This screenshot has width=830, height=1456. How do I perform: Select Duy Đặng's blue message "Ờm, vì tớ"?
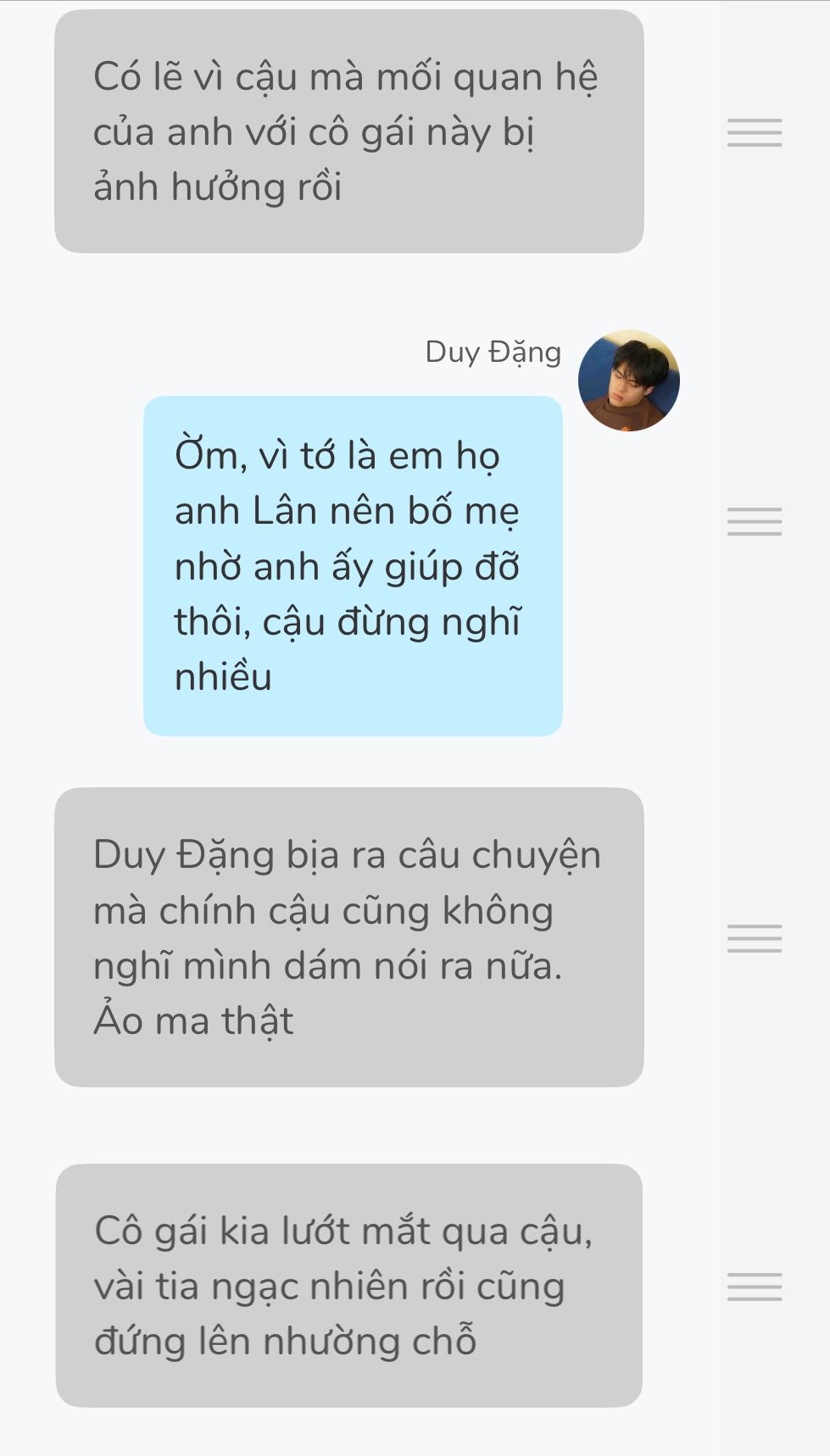(353, 565)
